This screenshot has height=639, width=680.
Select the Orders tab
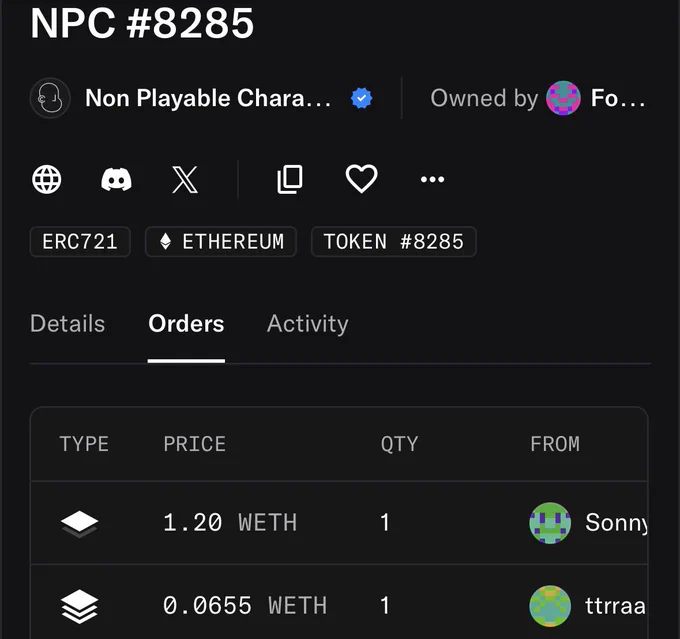coord(186,324)
